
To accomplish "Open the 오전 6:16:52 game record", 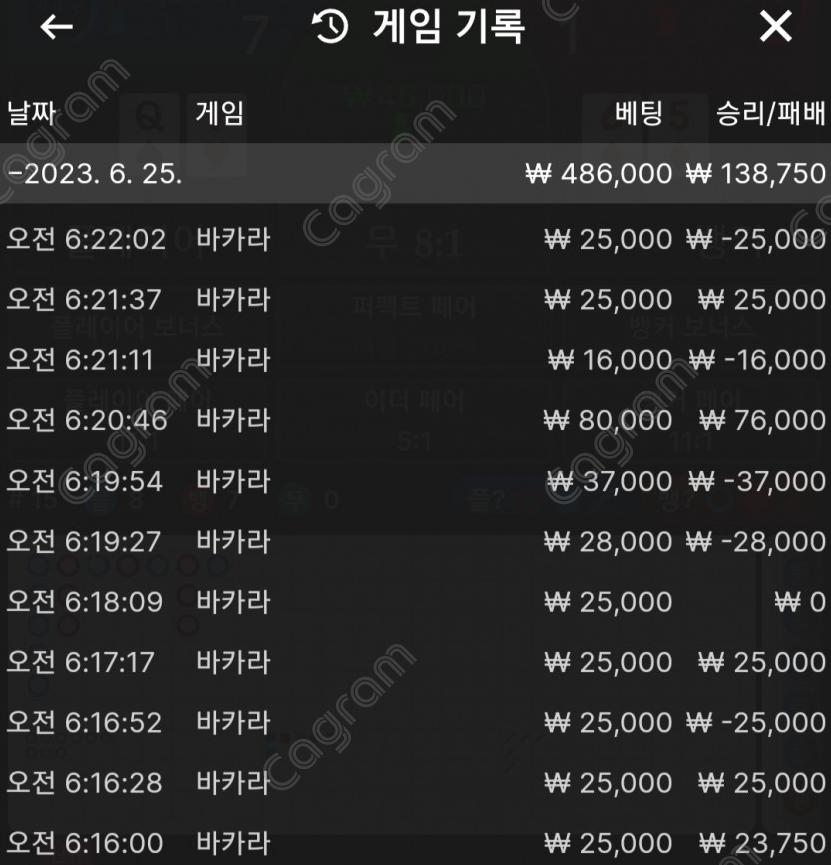I will coord(415,722).
